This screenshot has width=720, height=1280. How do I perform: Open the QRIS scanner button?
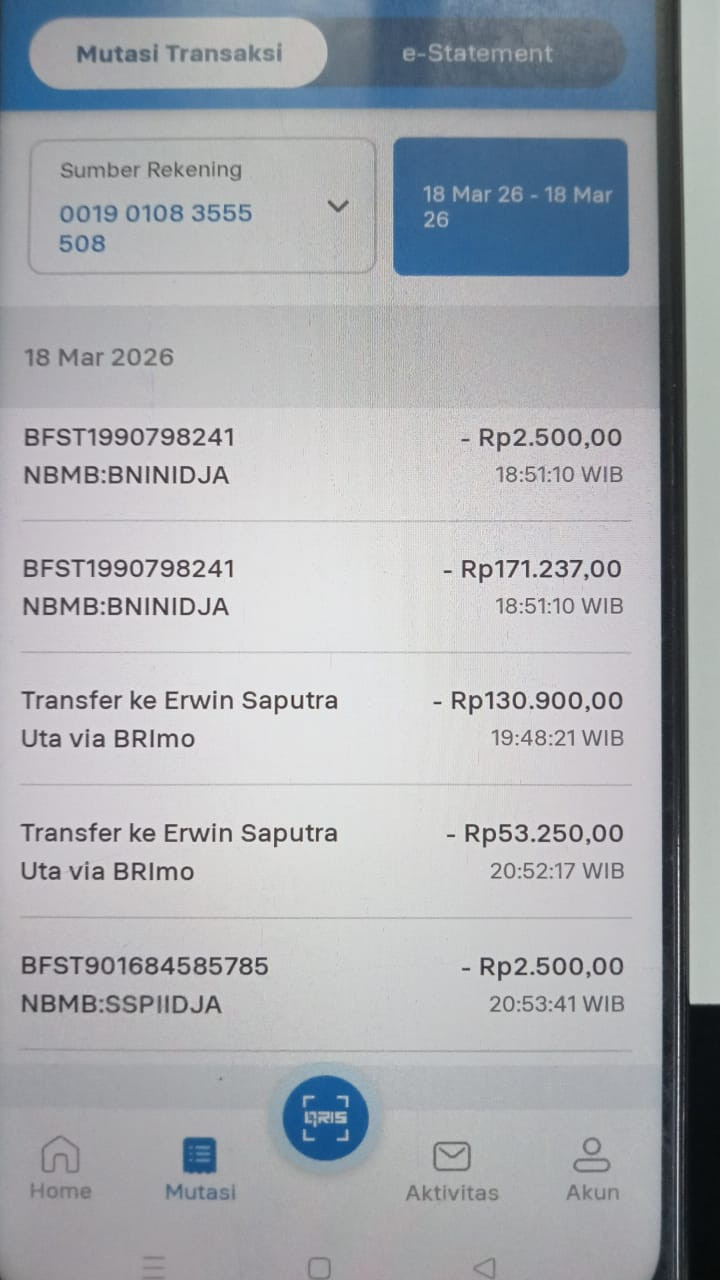point(325,1118)
